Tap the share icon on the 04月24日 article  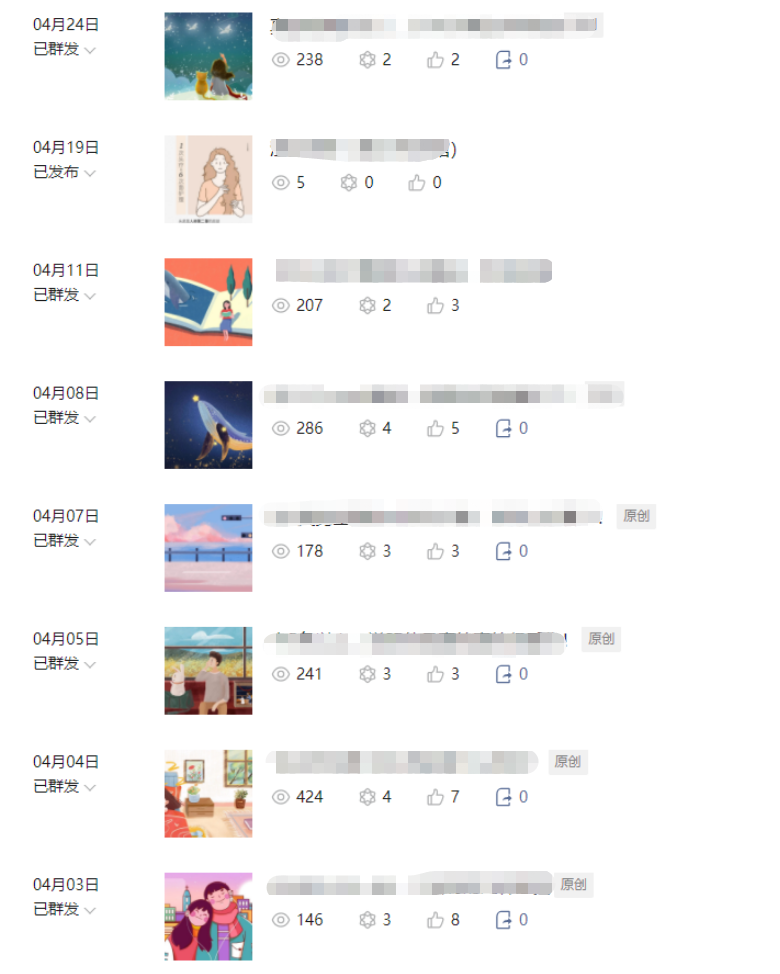click(x=504, y=60)
